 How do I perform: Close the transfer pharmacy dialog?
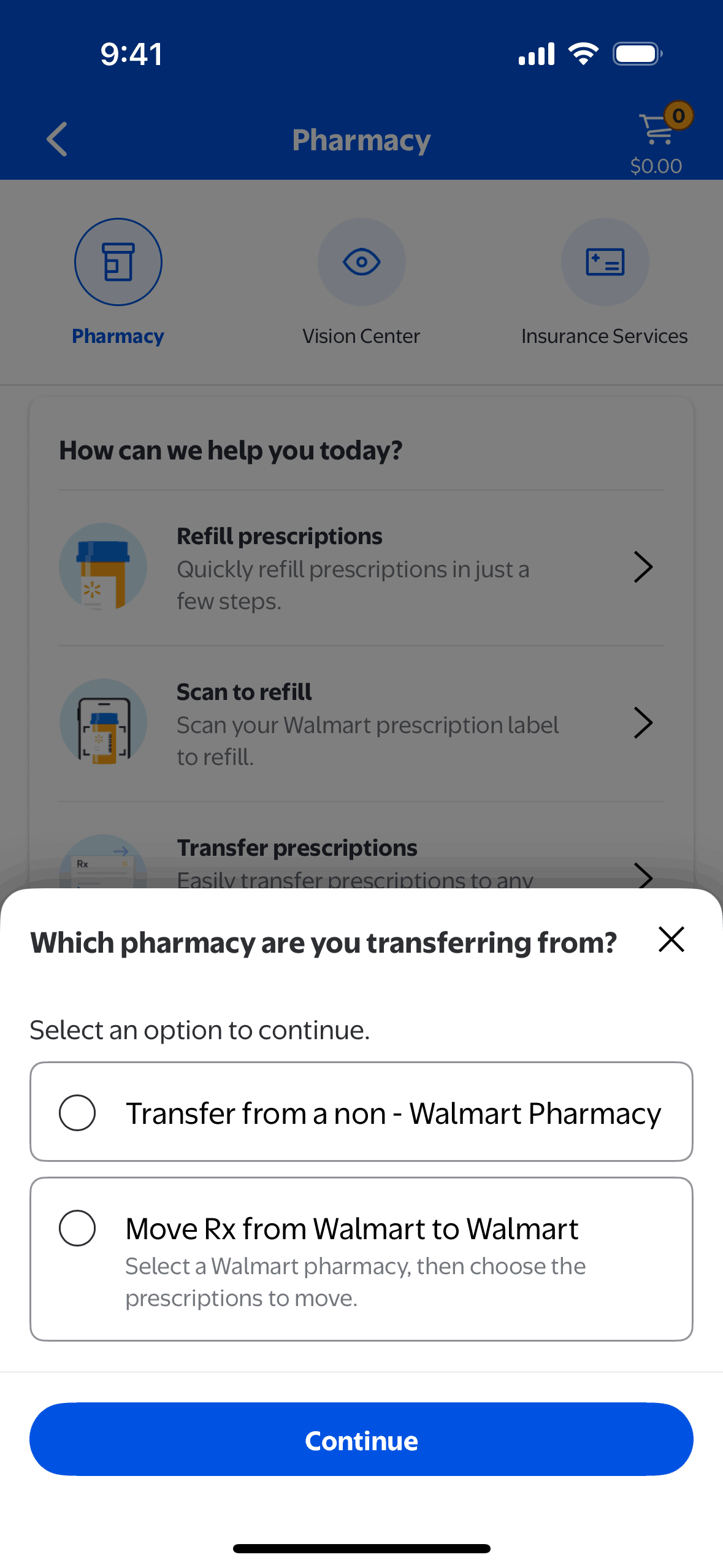[x=671, y=939]
